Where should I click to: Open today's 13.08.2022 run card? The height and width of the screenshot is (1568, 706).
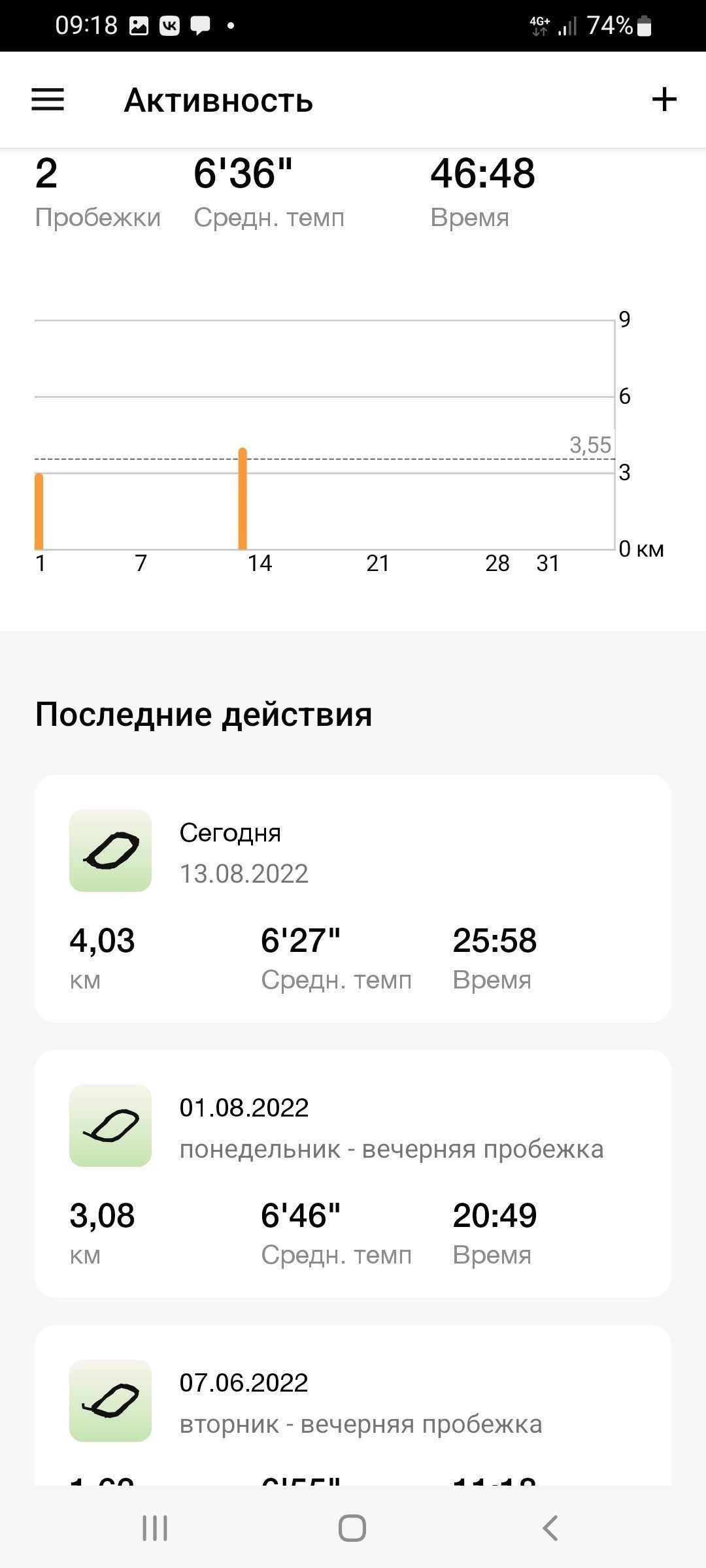(x=353, y=898)
